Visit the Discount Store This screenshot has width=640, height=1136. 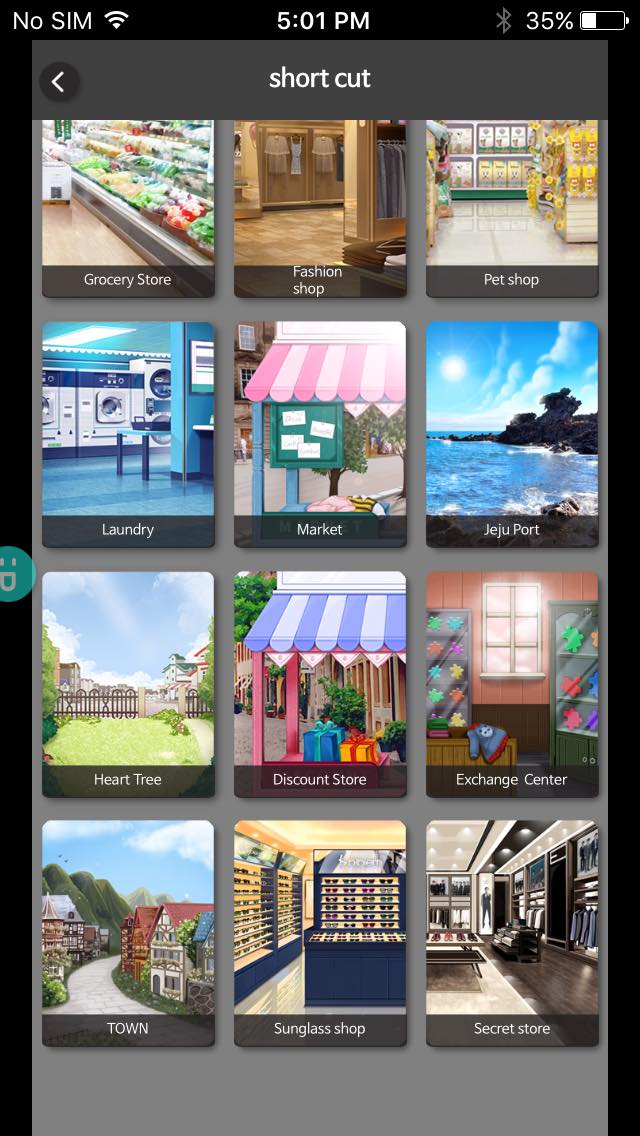(320, 684)
